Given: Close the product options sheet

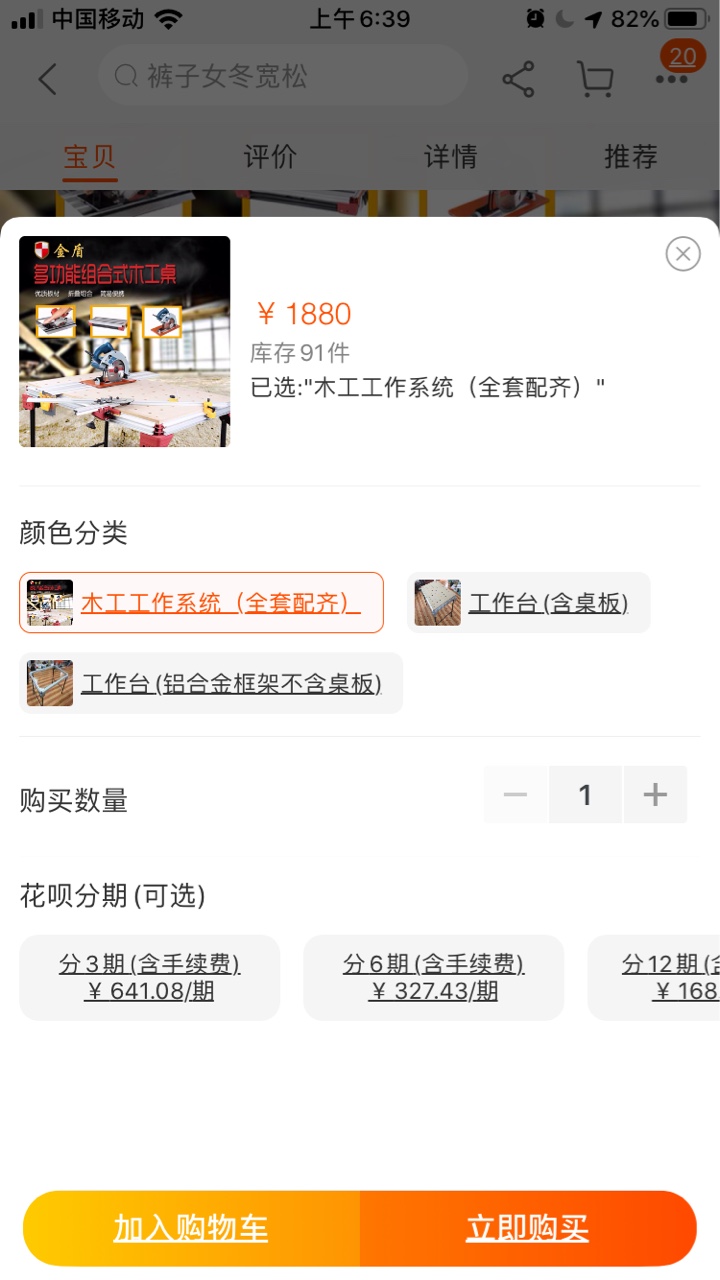Looking at the screenshot, I should click(x=683, y=254).
